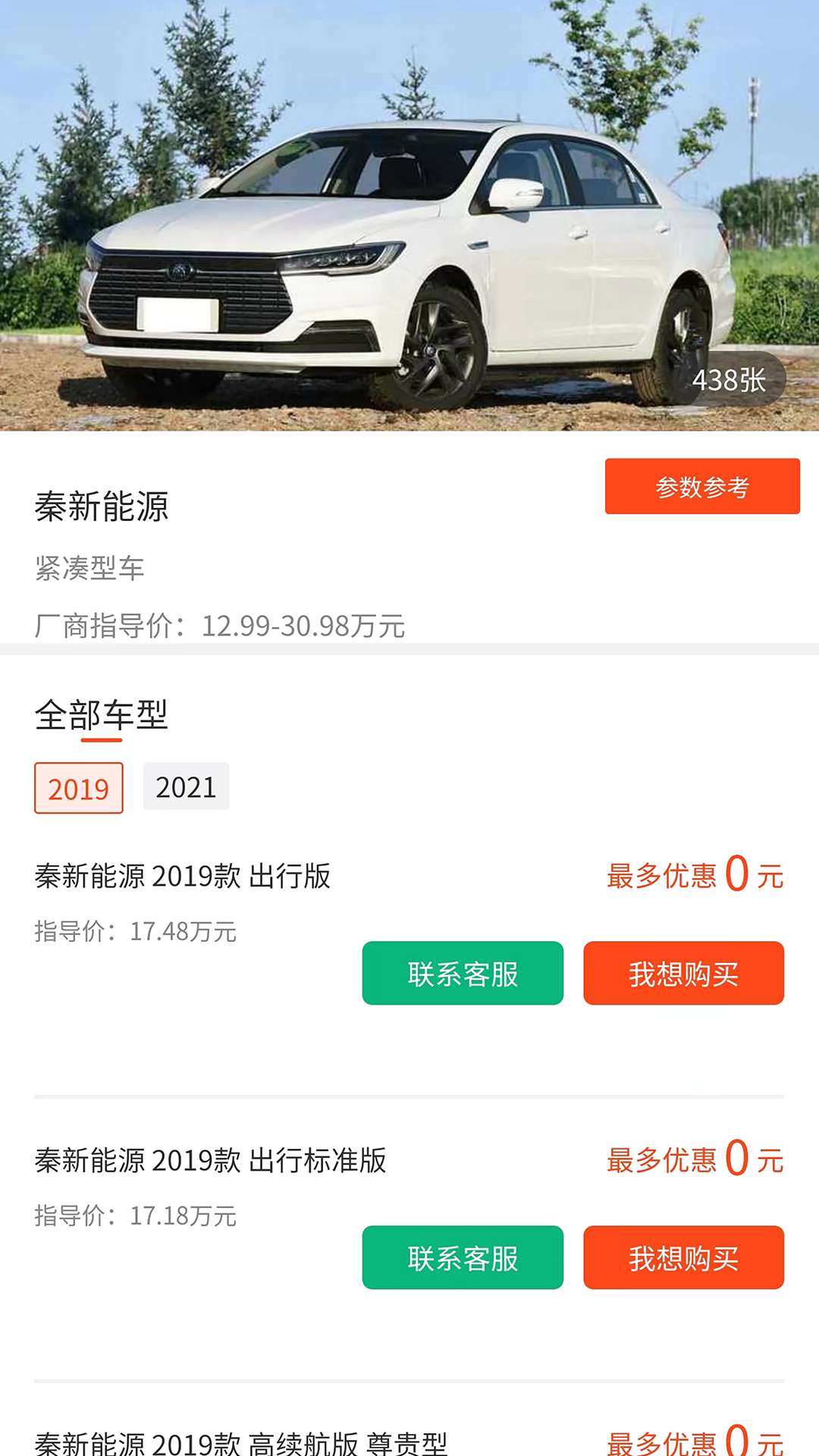Click 我想购买 for the 出行标准版 model
This screenshot has width=819, height=1456.
coord(682,1257)
